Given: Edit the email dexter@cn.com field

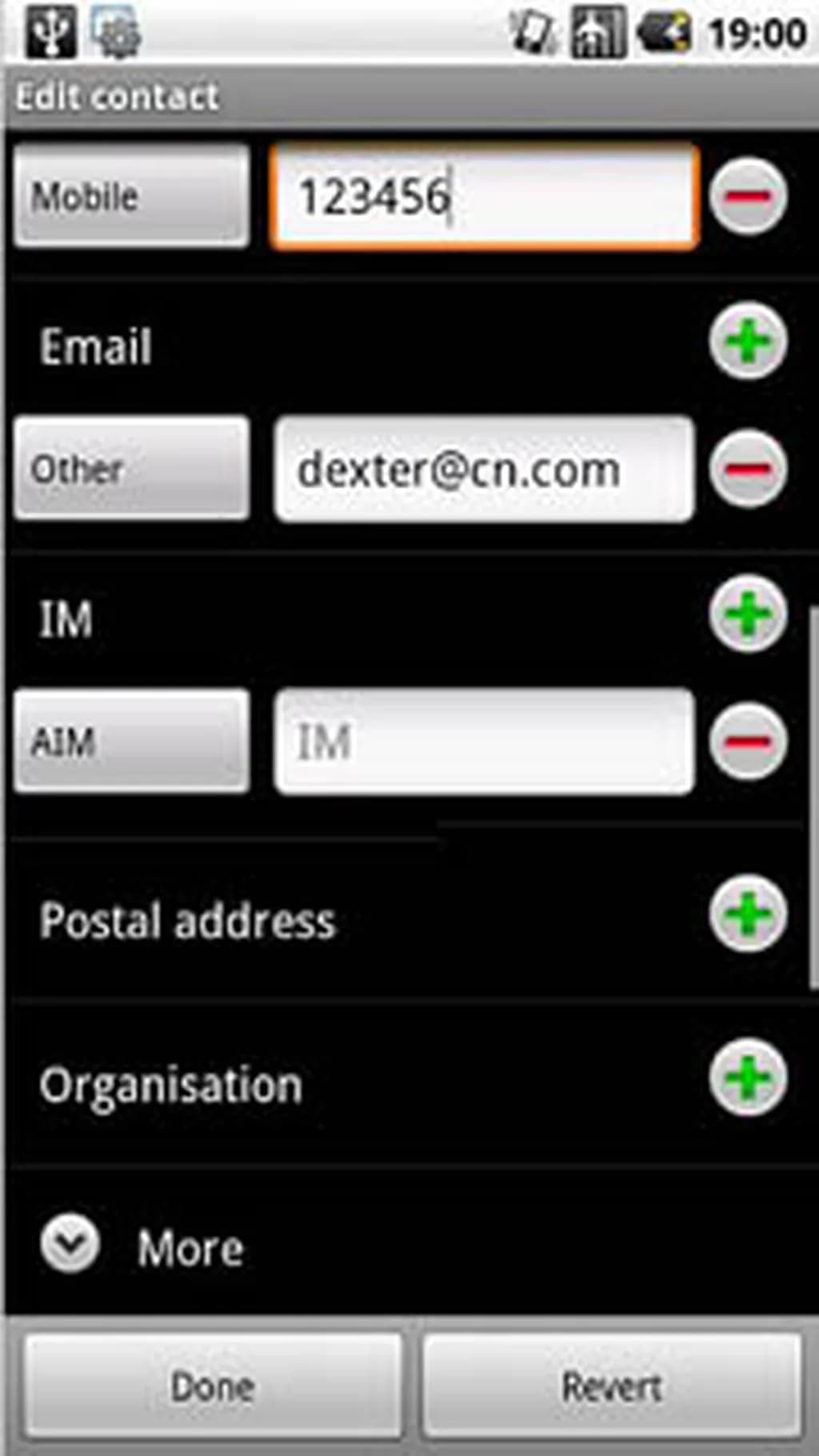Looking at the screenshot, I should (x=484, y=470).
